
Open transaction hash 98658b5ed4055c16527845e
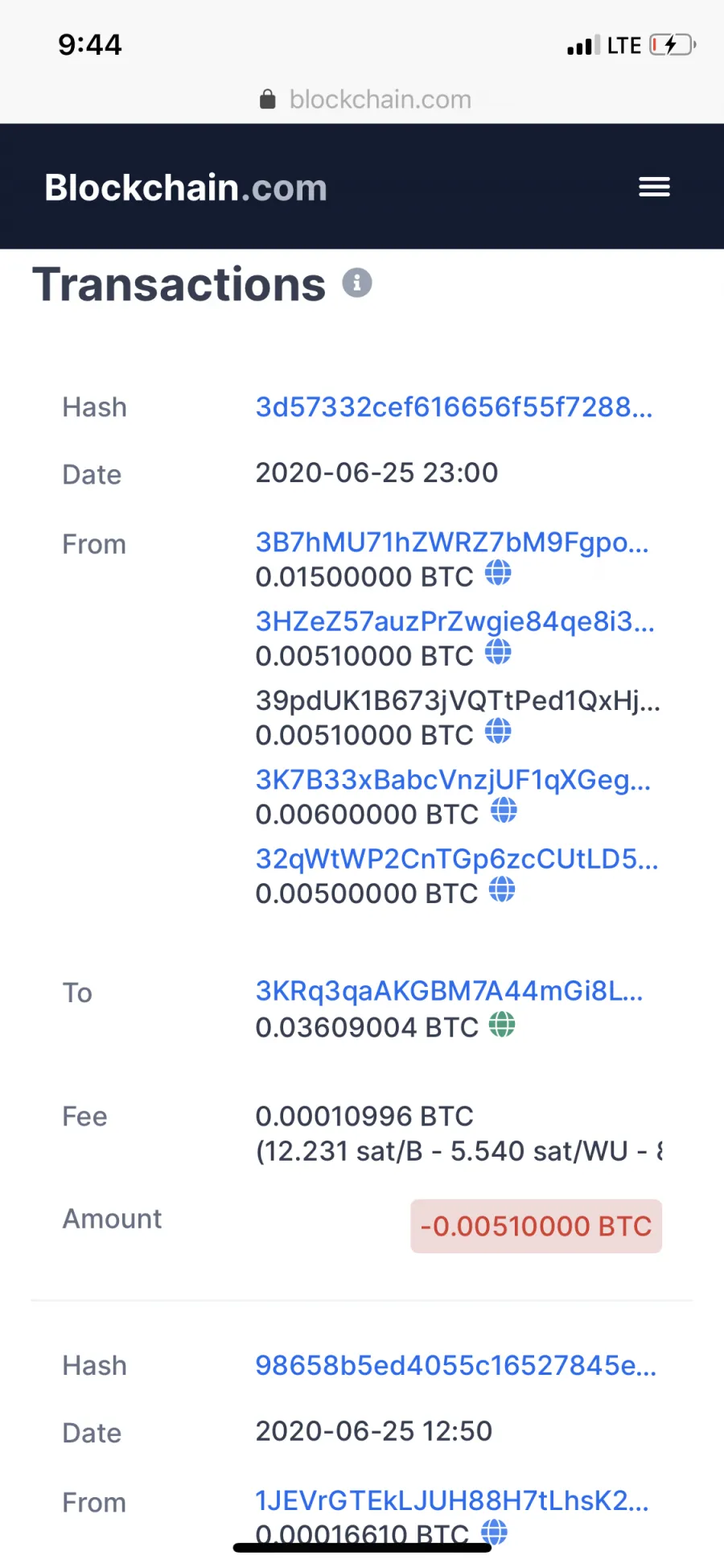click(x=456, y=1365)
